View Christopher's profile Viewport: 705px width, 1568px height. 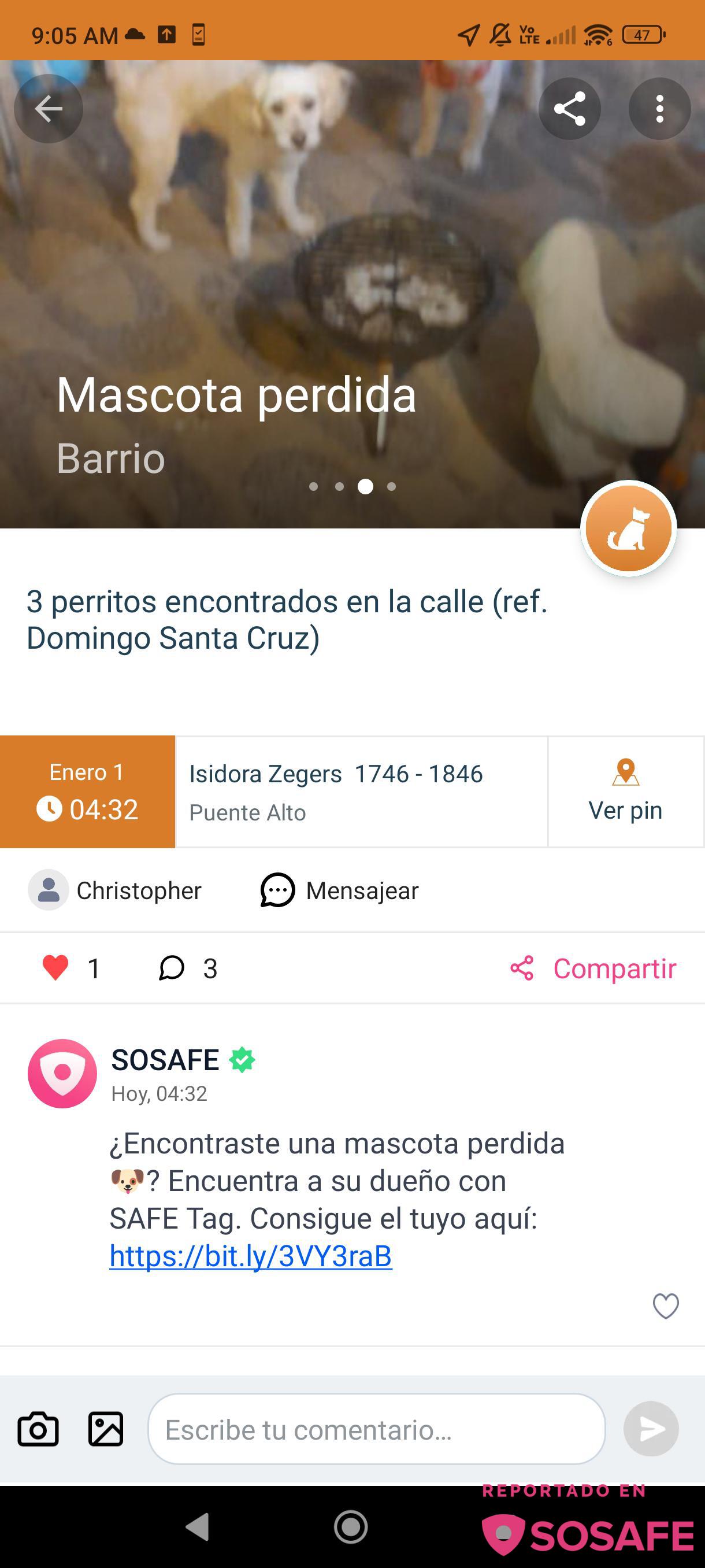tap(116, 890)
